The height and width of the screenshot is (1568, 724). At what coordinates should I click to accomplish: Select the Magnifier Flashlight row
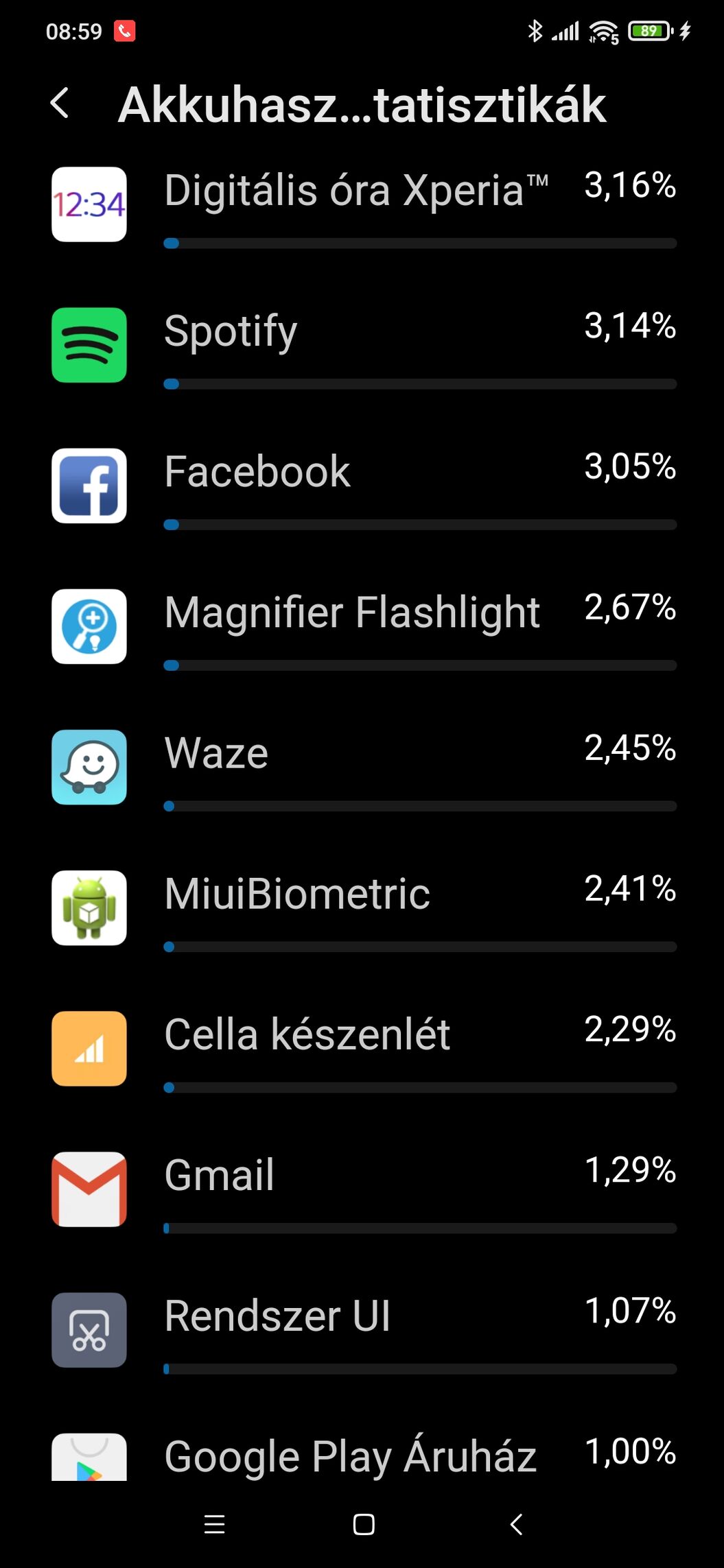coord(362,626)
